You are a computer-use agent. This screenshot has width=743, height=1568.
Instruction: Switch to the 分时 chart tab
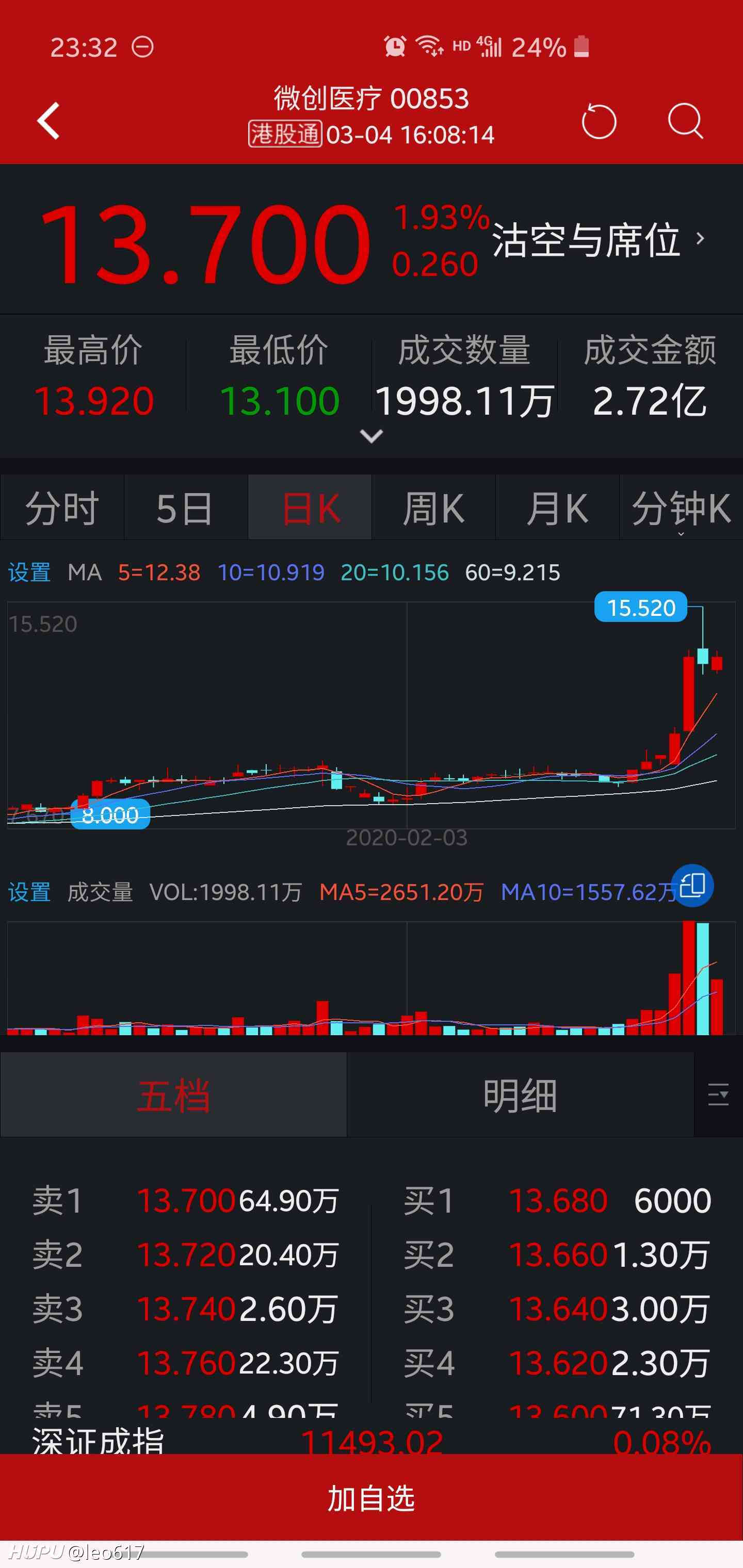click(62, 508)
